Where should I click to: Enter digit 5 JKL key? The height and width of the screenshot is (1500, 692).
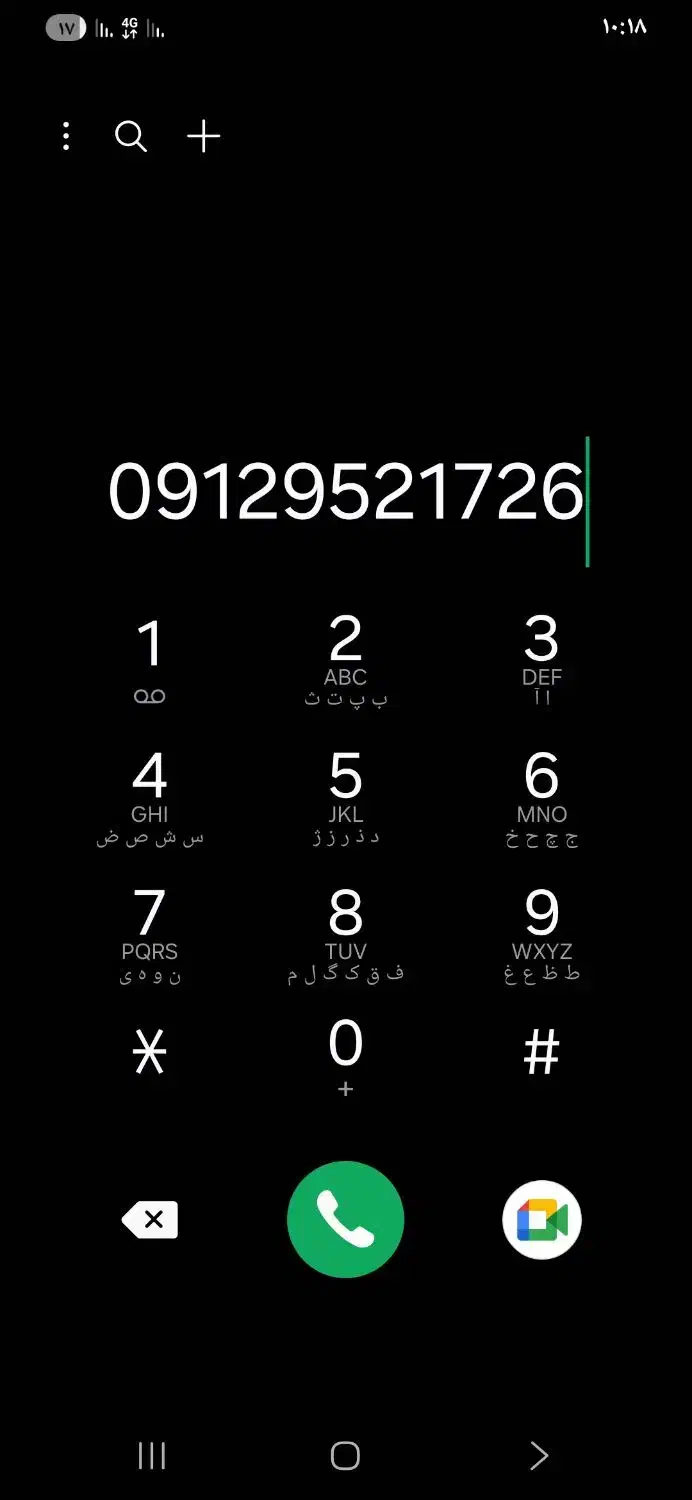346,798
